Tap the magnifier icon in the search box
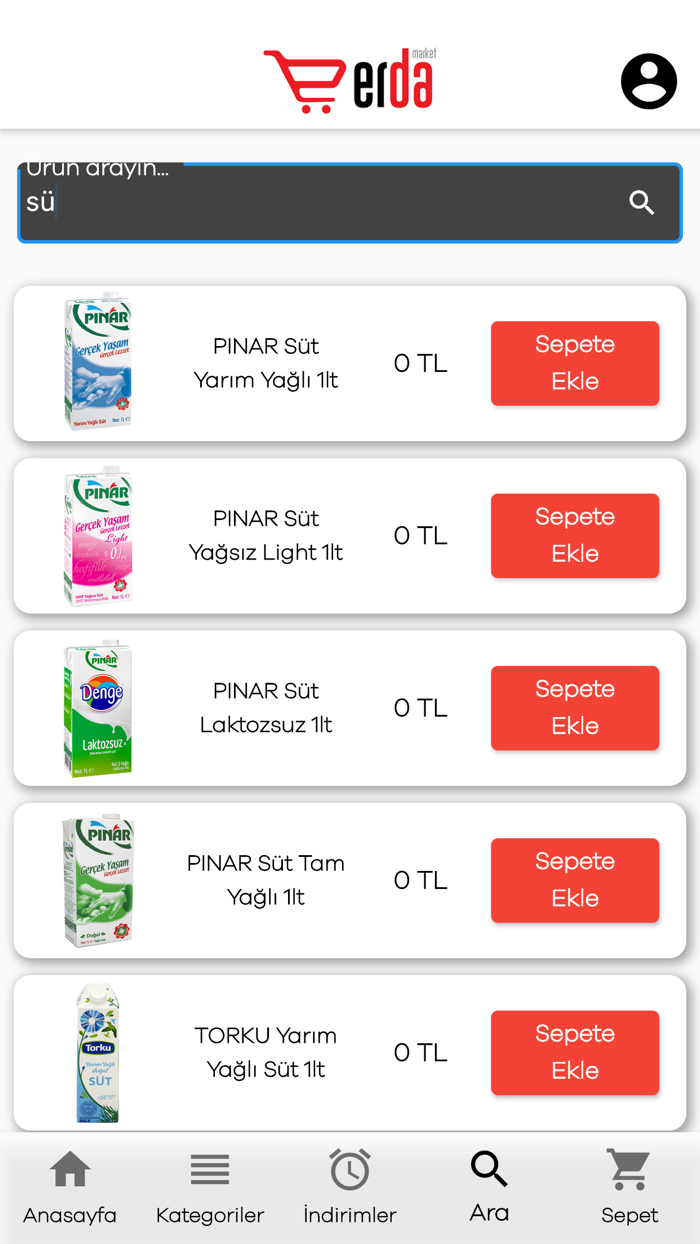This screenshot has height=1244, width=700. pyautogui.click(x=642, y=203)
